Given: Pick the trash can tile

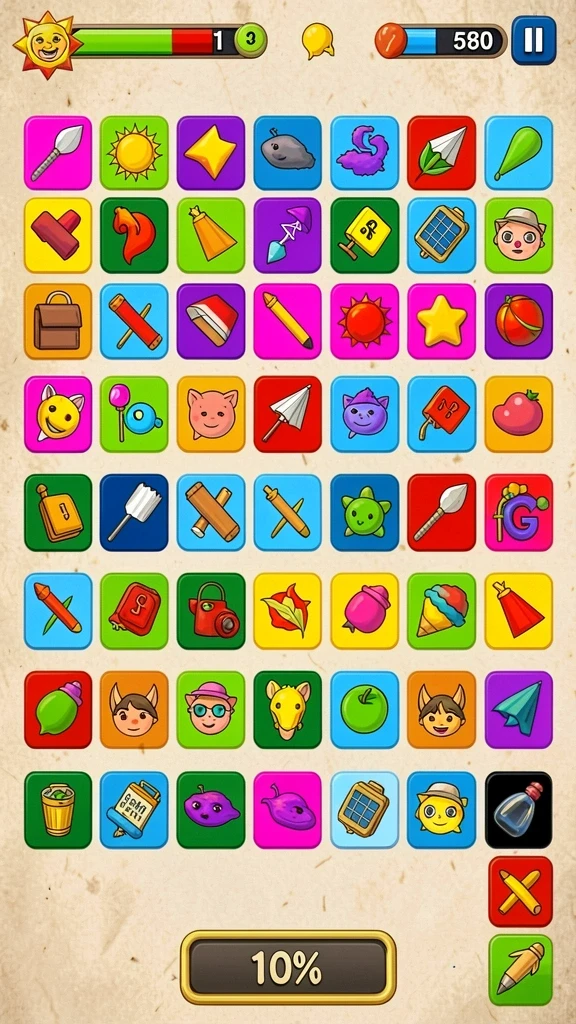Looking at the screenshot, I should 58,810.
